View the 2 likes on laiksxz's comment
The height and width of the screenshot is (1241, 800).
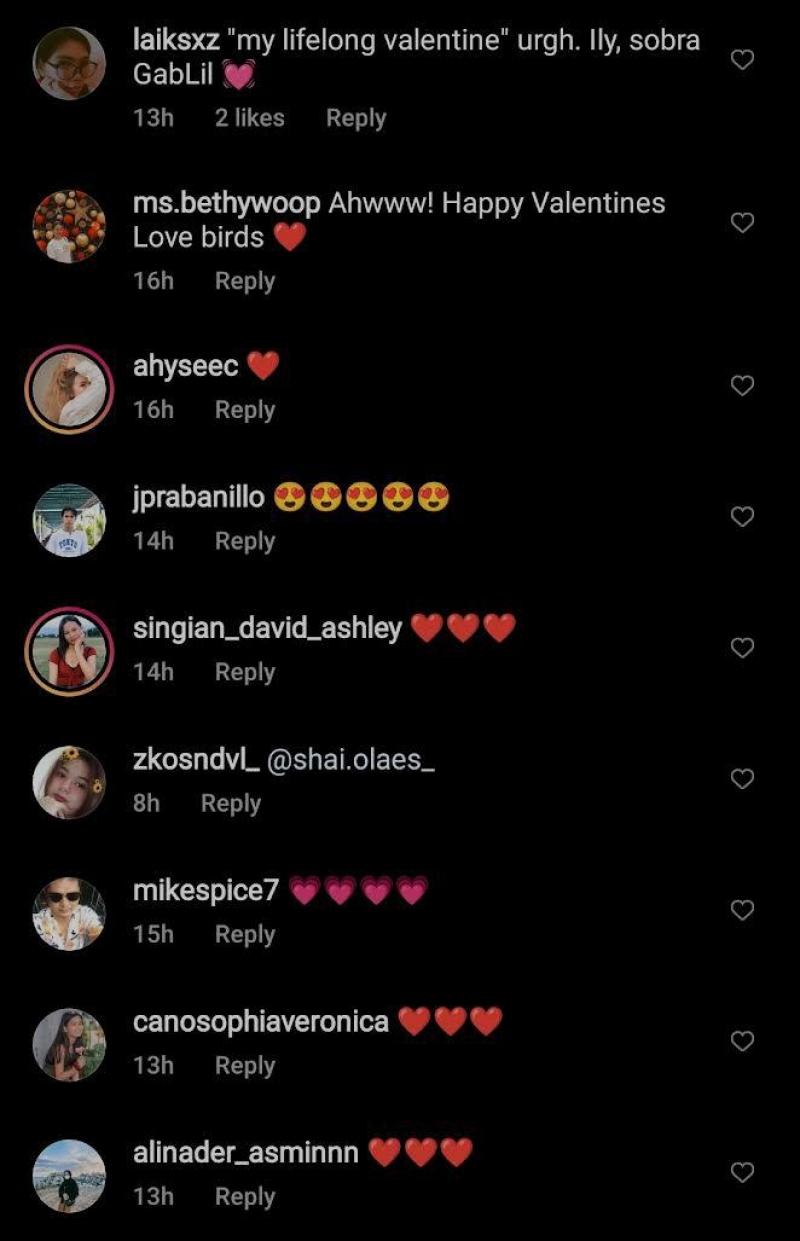(x=249, y=118)
